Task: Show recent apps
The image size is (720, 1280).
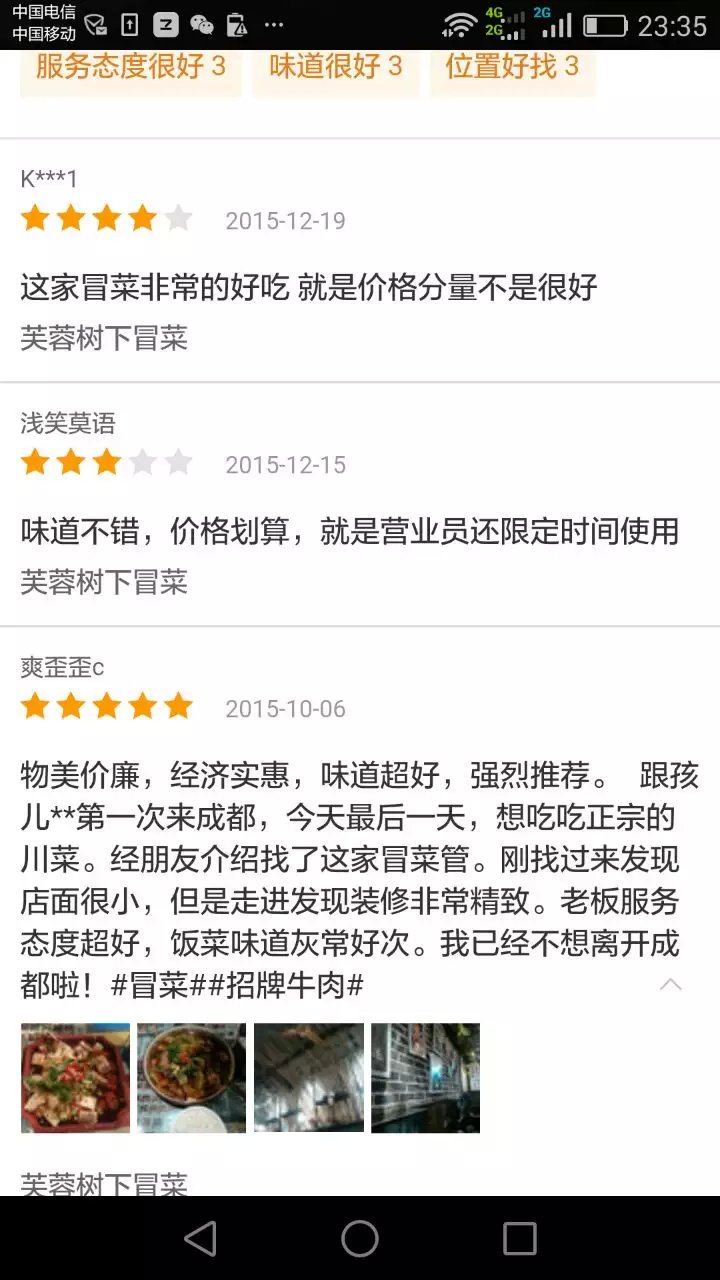Action: 519,1239
